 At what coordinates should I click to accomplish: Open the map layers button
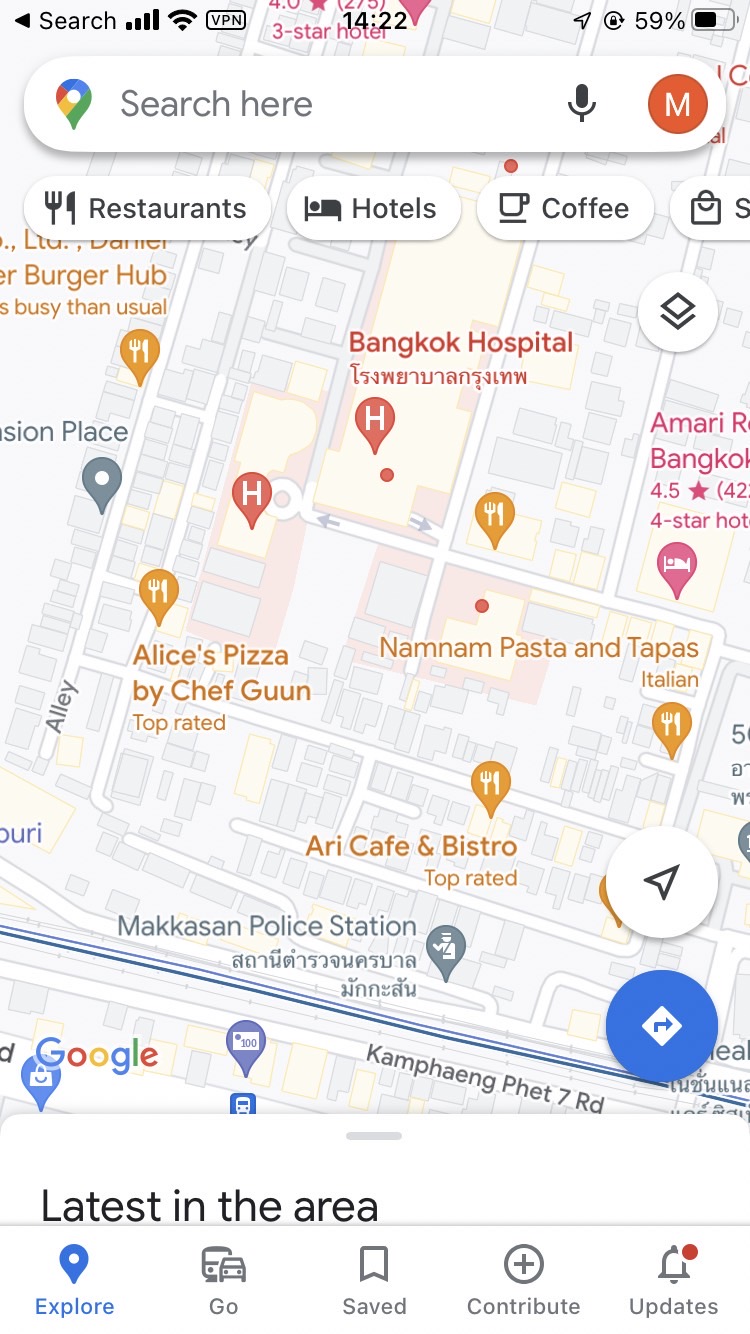coord(677,312)
